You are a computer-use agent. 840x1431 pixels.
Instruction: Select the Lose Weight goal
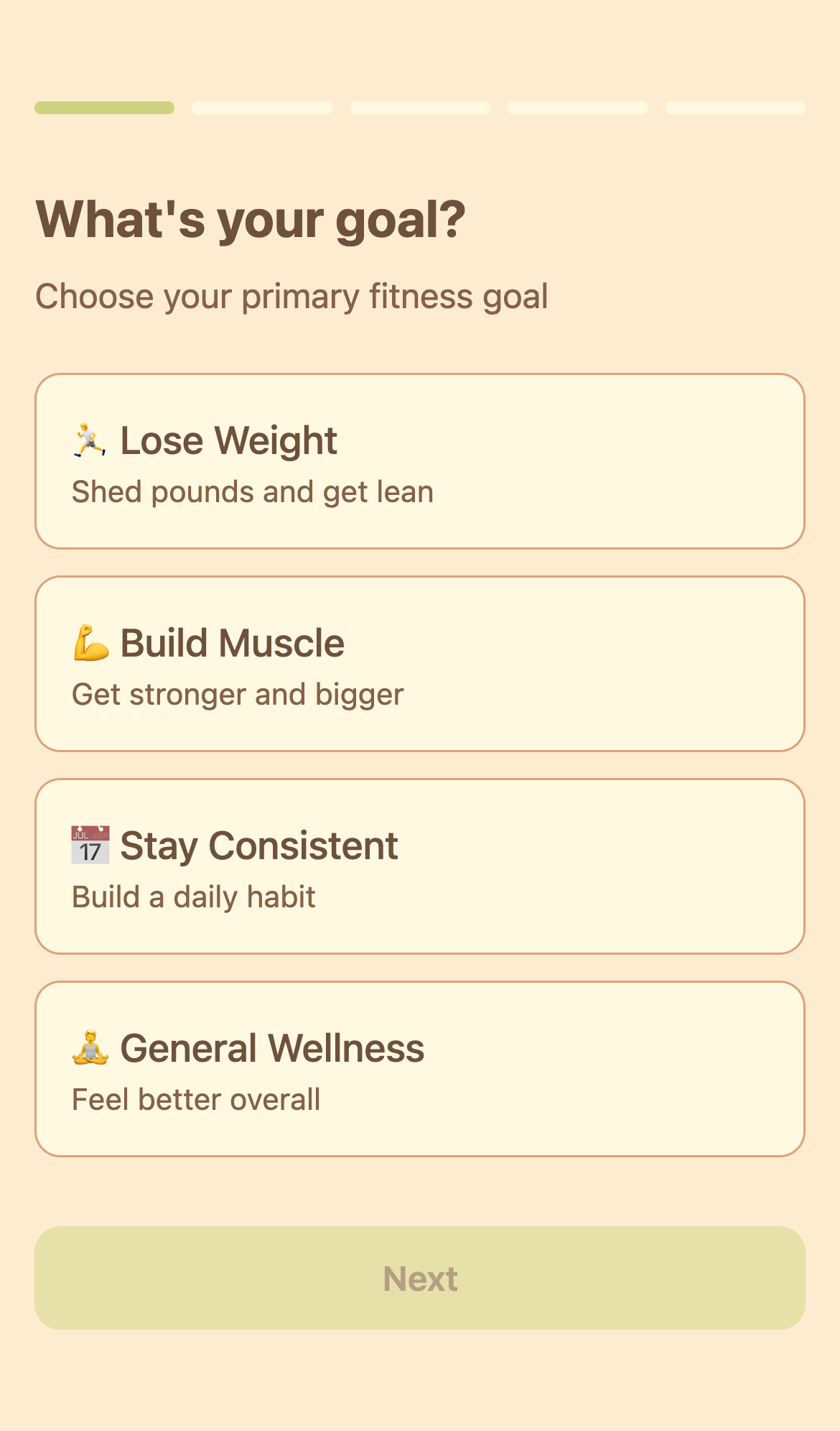tap(420, 461)
